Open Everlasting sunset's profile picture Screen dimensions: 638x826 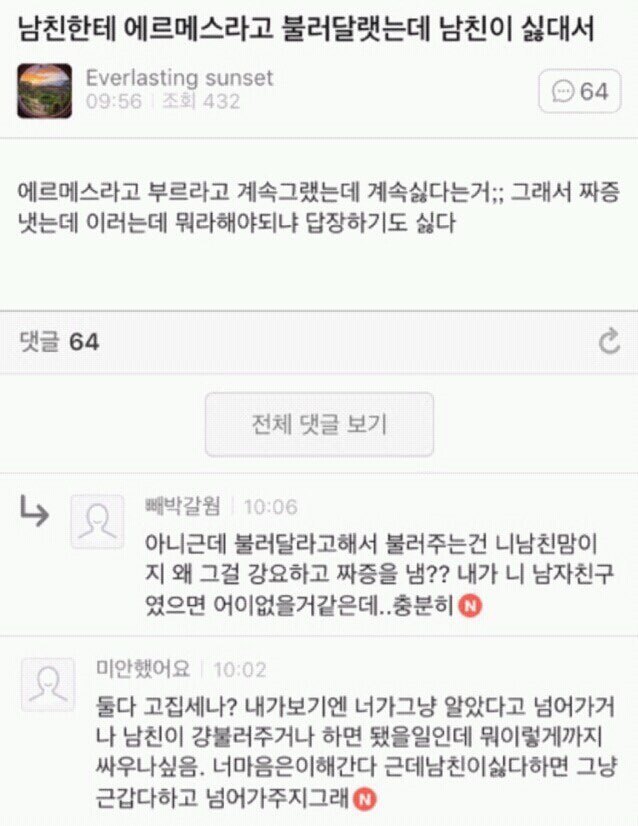click(x=44, y=91)
